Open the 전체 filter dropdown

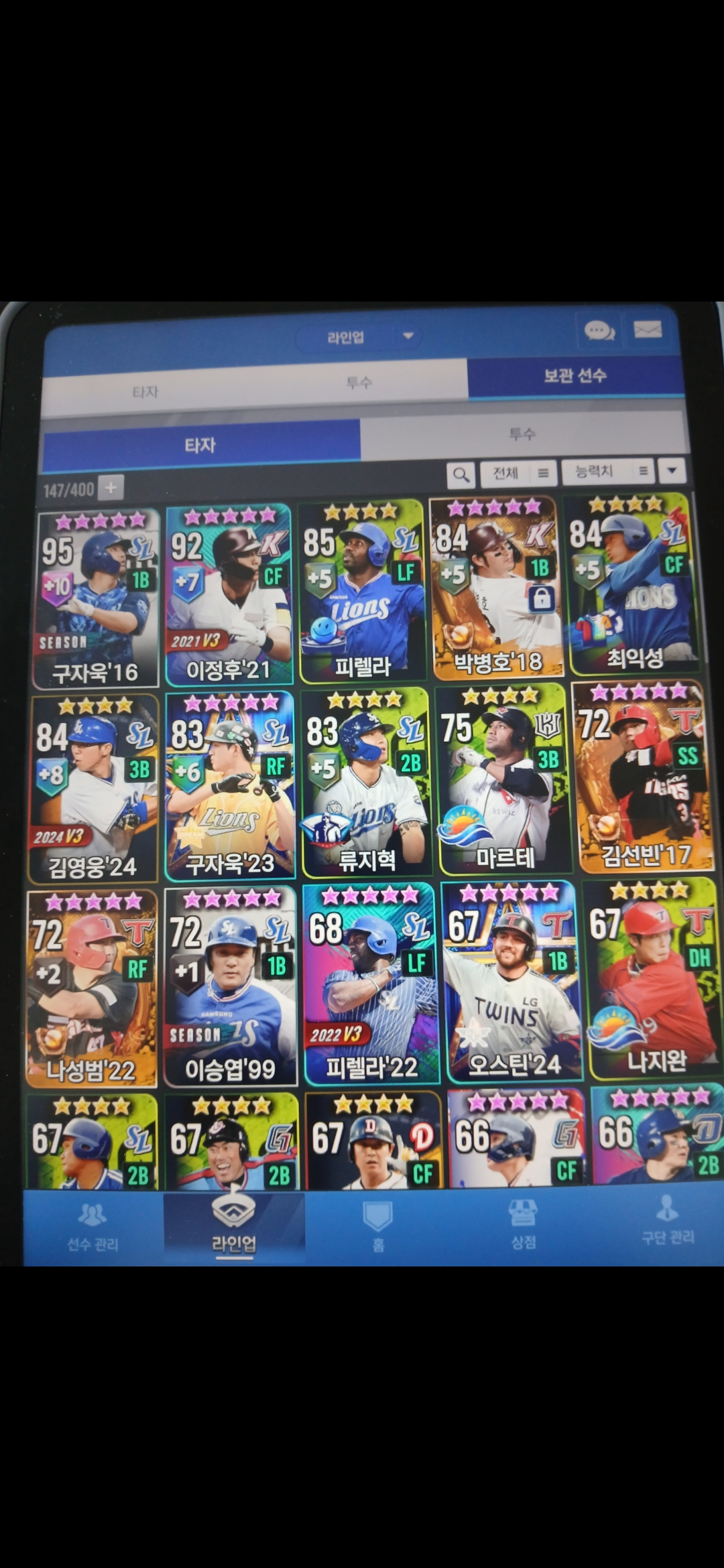tap(520, 473)
